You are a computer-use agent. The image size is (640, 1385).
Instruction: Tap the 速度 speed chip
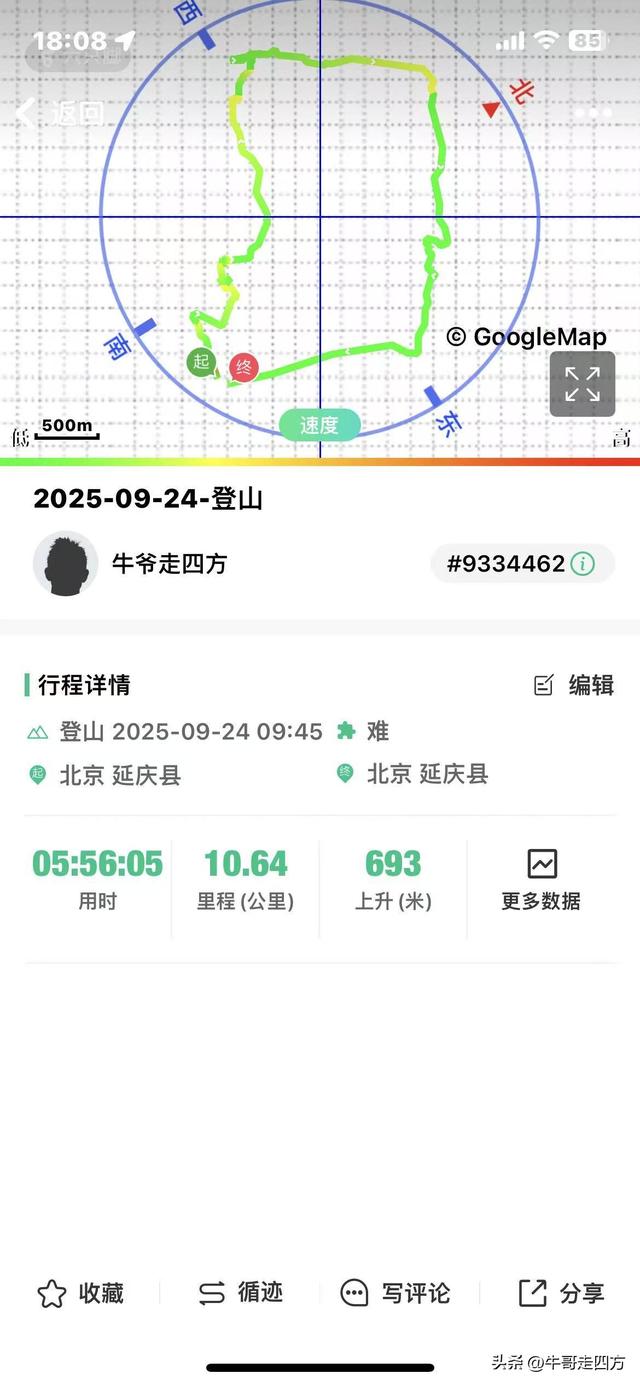[319, 425]
